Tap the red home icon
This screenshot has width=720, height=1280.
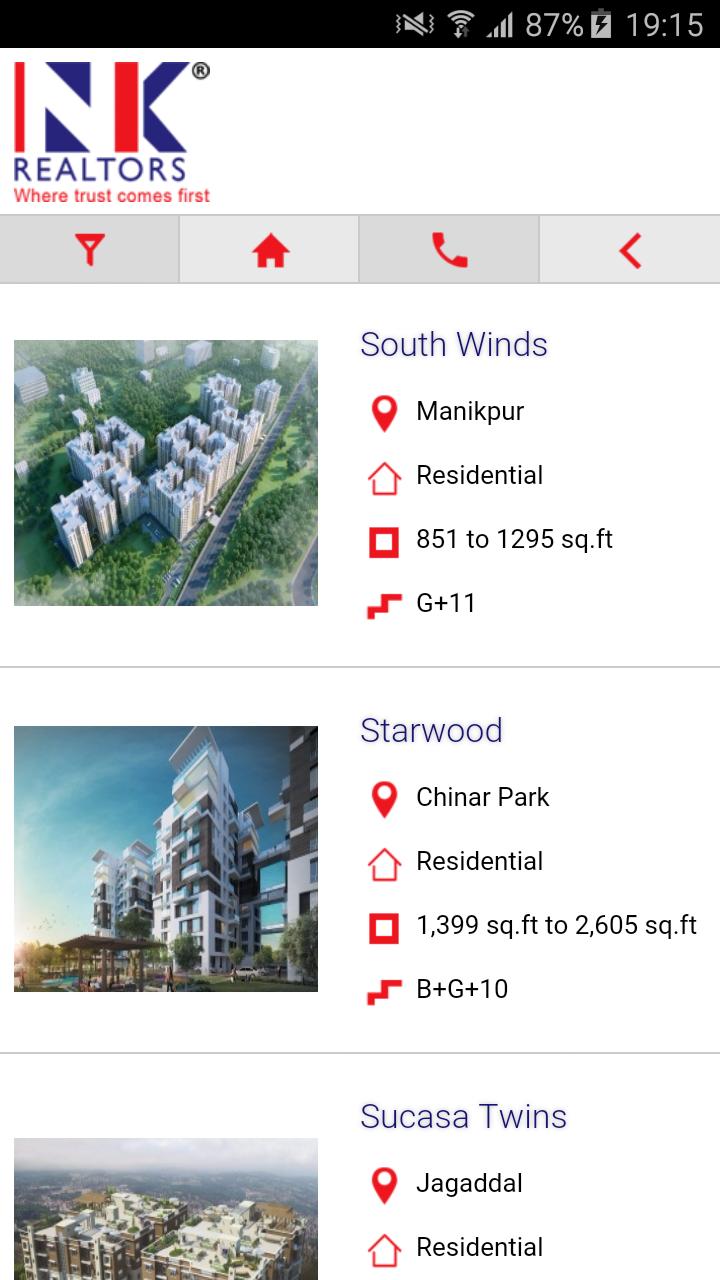pyautogui.click(x=270, y=250)
